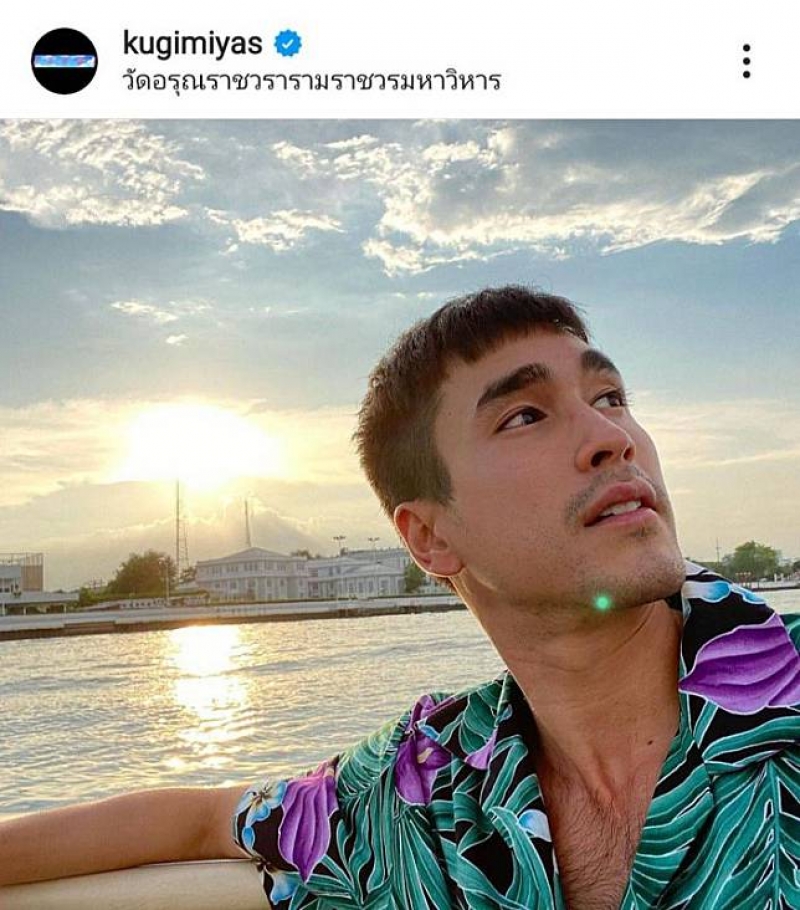Image resolution: width=800 pixels, height=910 pixels.
Task: Open the tagged location วัดอรุณราชวราราม
Action: [x=311, y=81]
